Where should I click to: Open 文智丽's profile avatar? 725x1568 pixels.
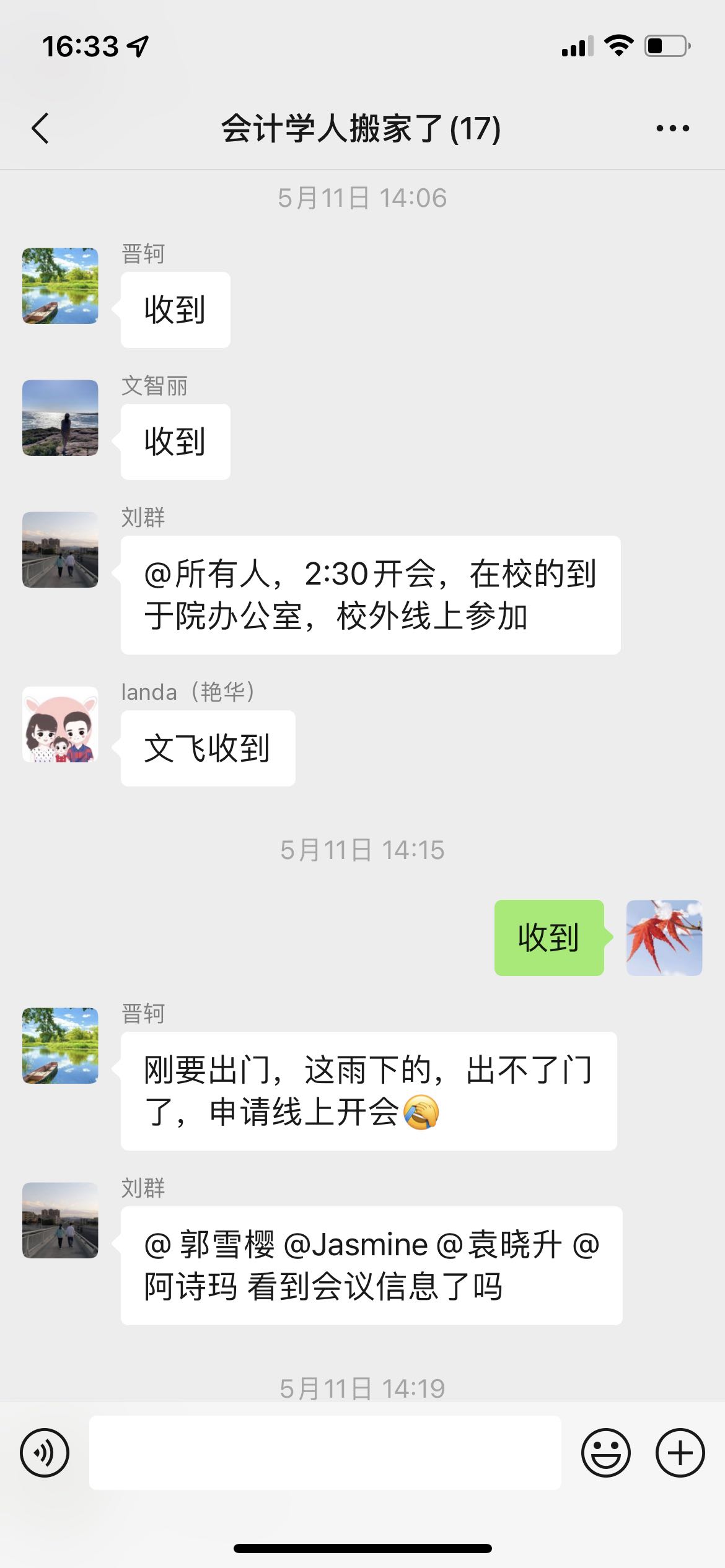coord(60,418)
